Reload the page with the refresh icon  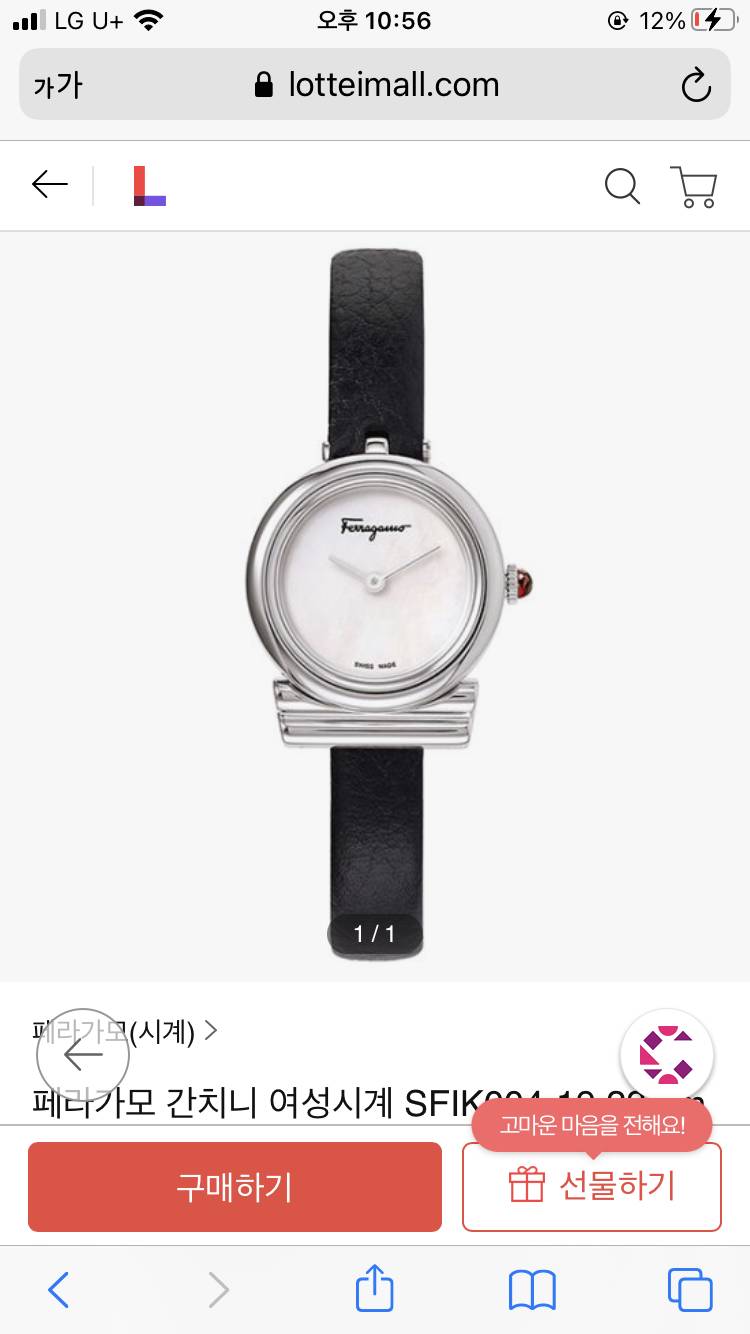coord(695,84)
